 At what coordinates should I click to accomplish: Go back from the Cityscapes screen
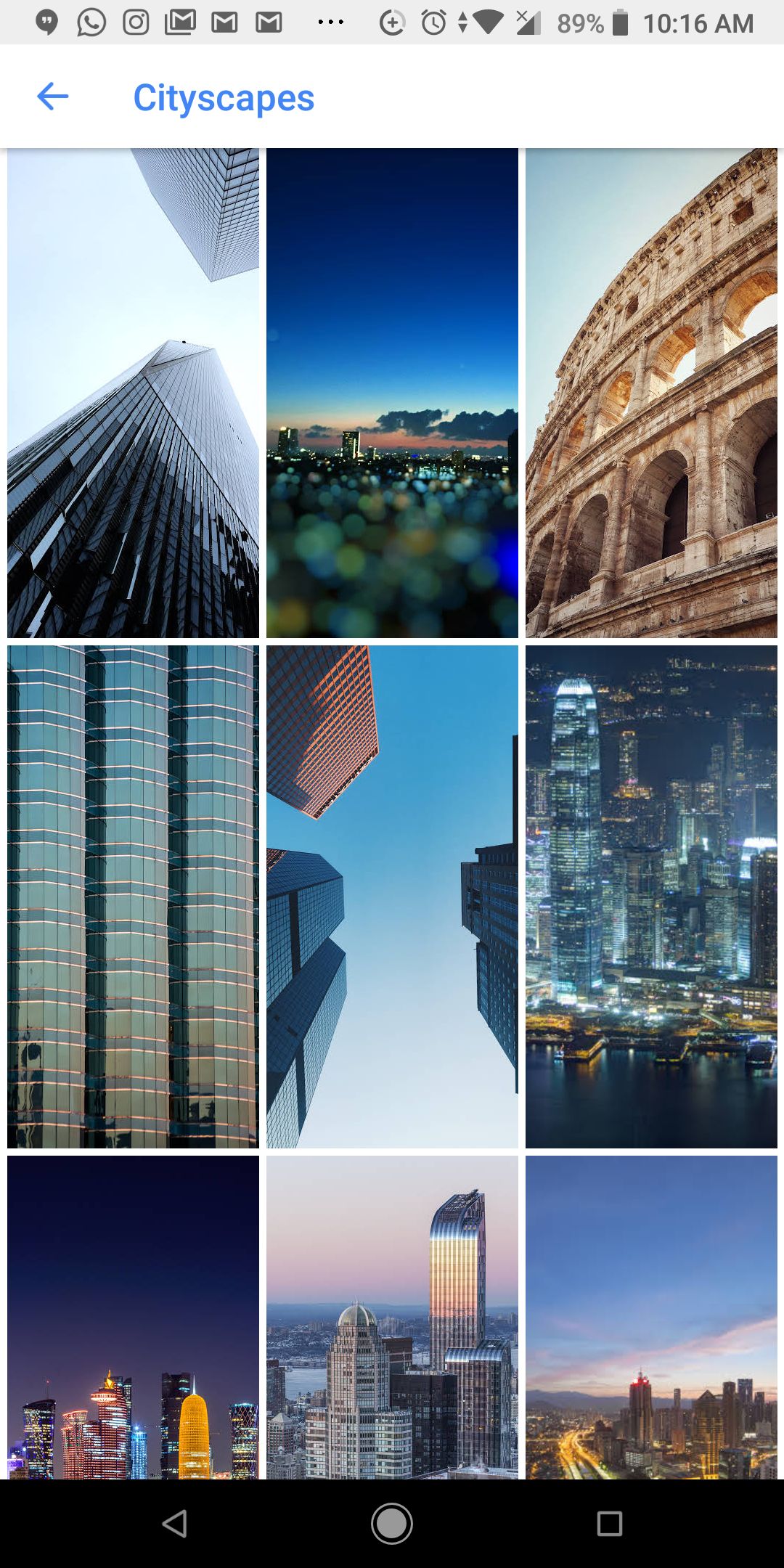(52, 97)
